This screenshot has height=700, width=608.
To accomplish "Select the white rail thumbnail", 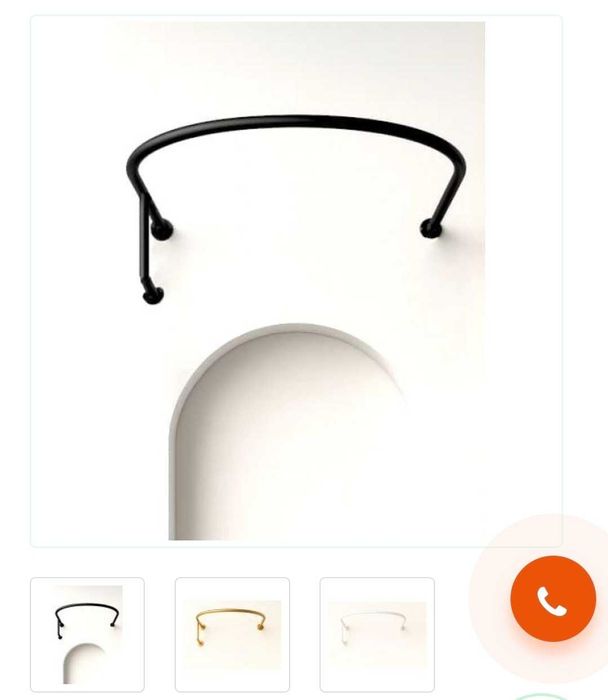I will 377,634.
